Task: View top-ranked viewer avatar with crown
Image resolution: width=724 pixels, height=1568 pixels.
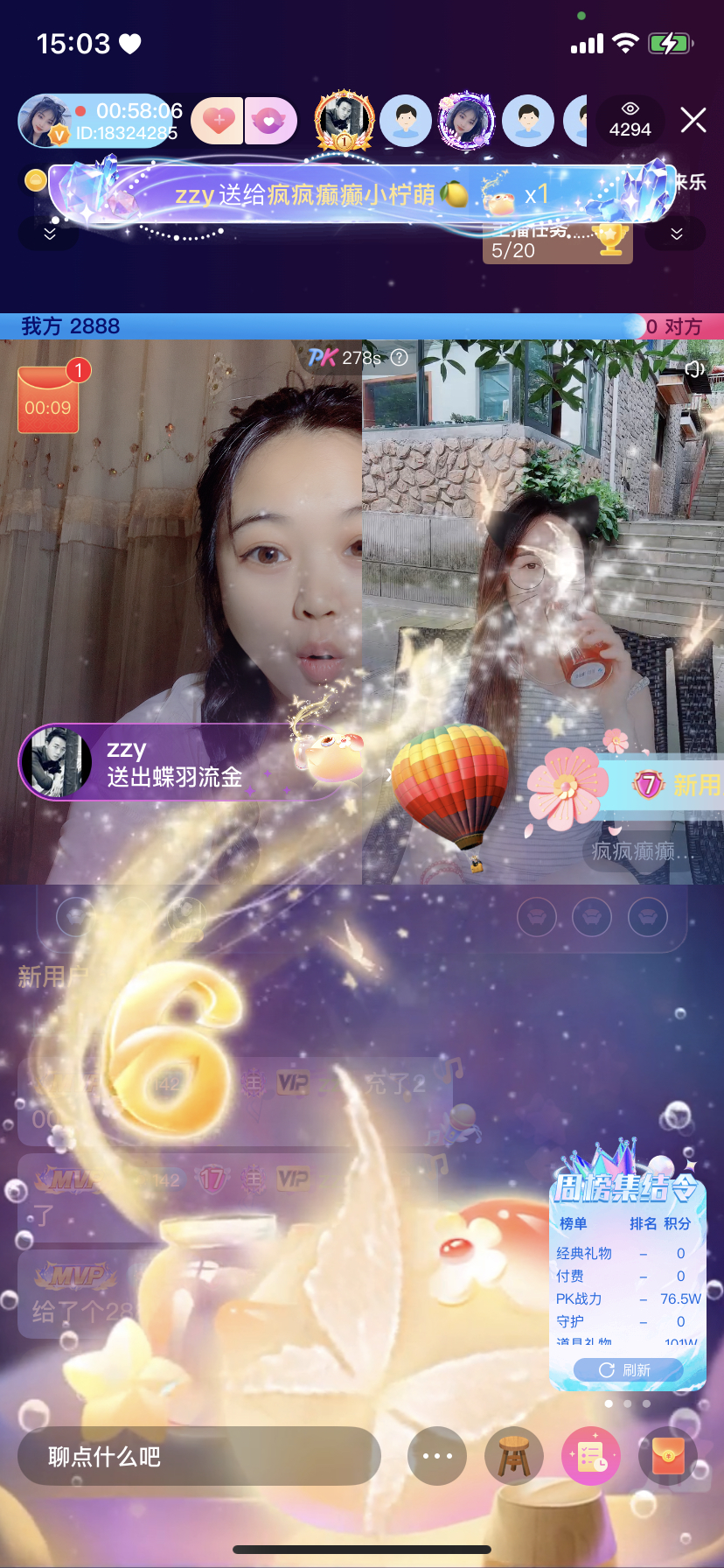Action: click(x=345, y=121)
